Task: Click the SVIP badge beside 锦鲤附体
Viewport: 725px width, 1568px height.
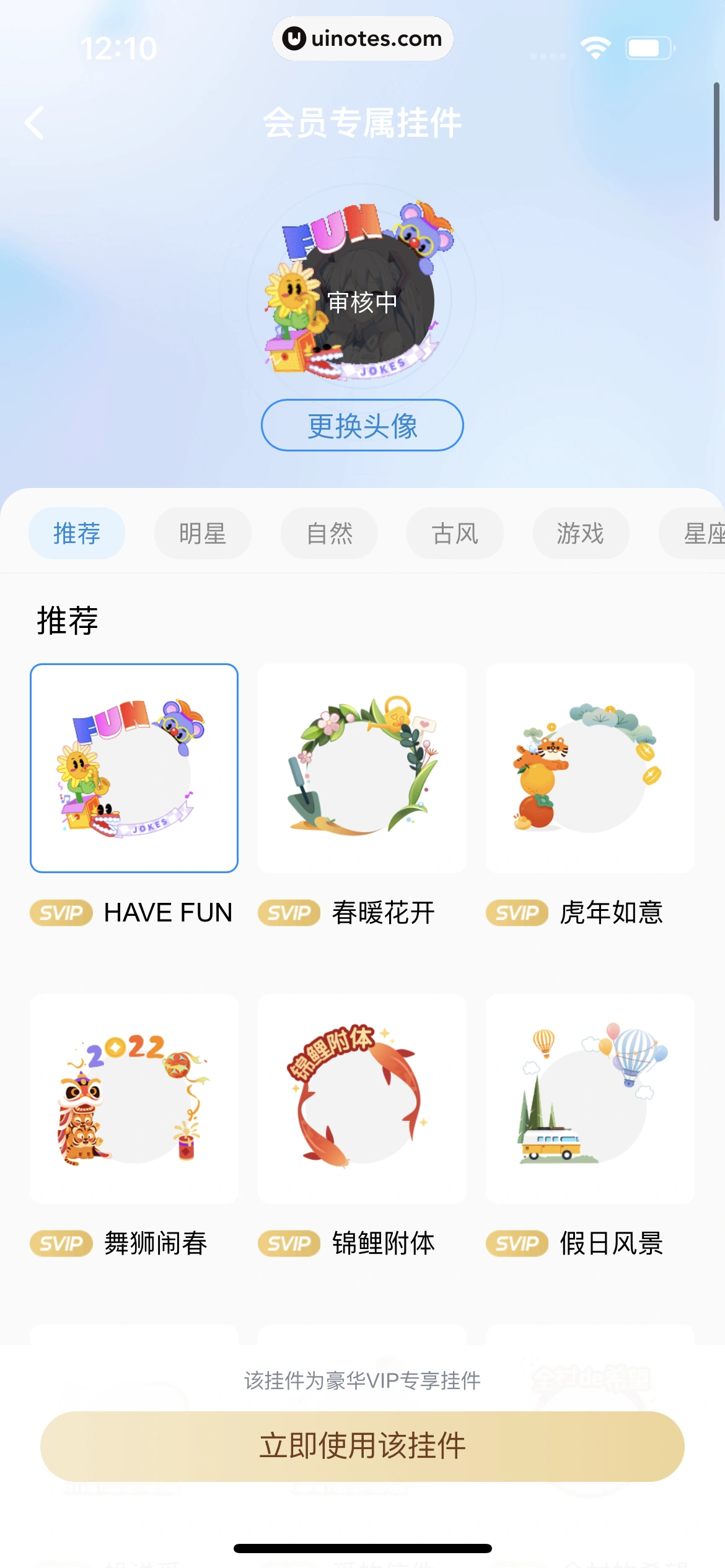Action: (x=289, y=1243)
